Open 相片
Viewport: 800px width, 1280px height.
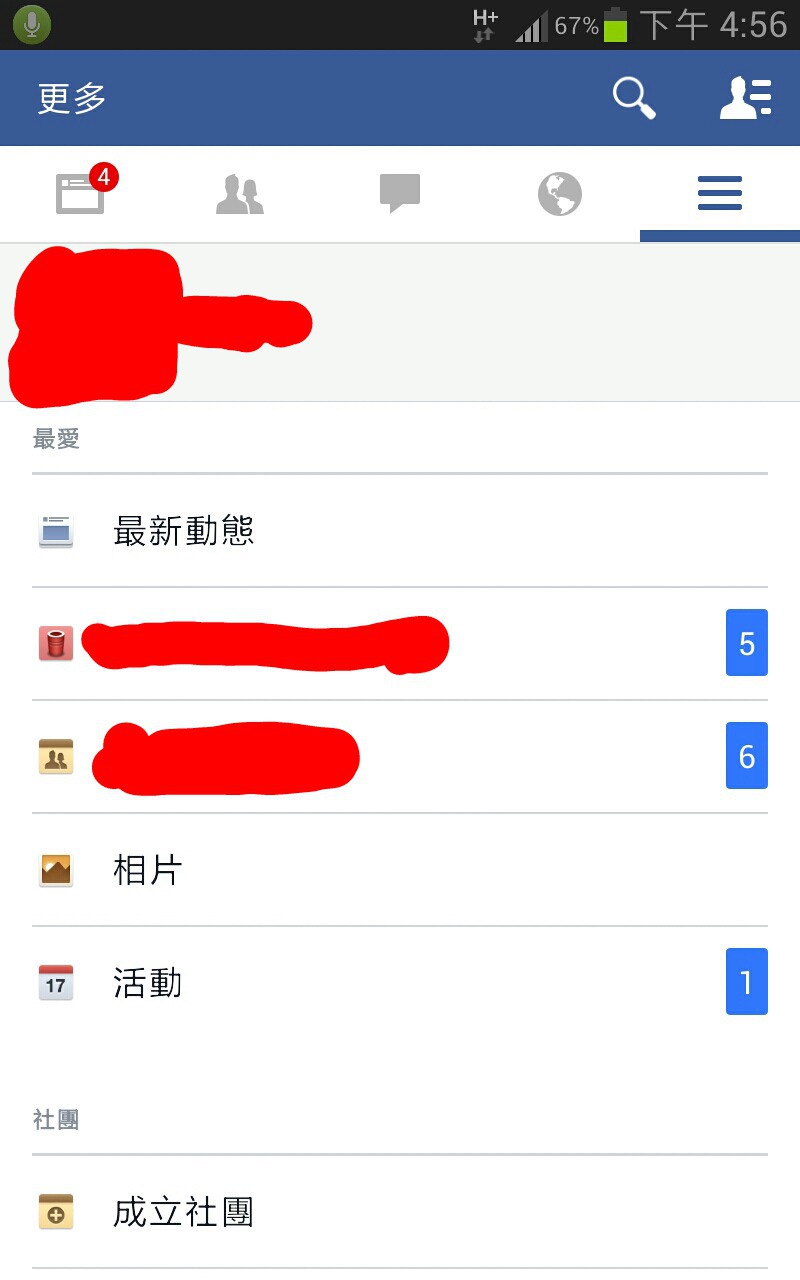click(400, 869)
